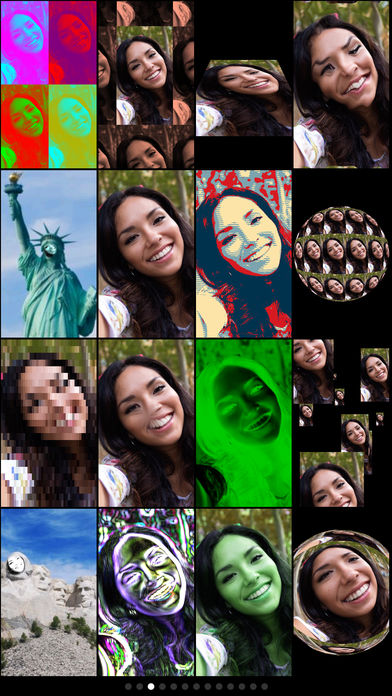Image resolution: width=392 pixels, height=696 pixels.
Task: Choose the neon glowing edges effect
Action: point(146,592)
